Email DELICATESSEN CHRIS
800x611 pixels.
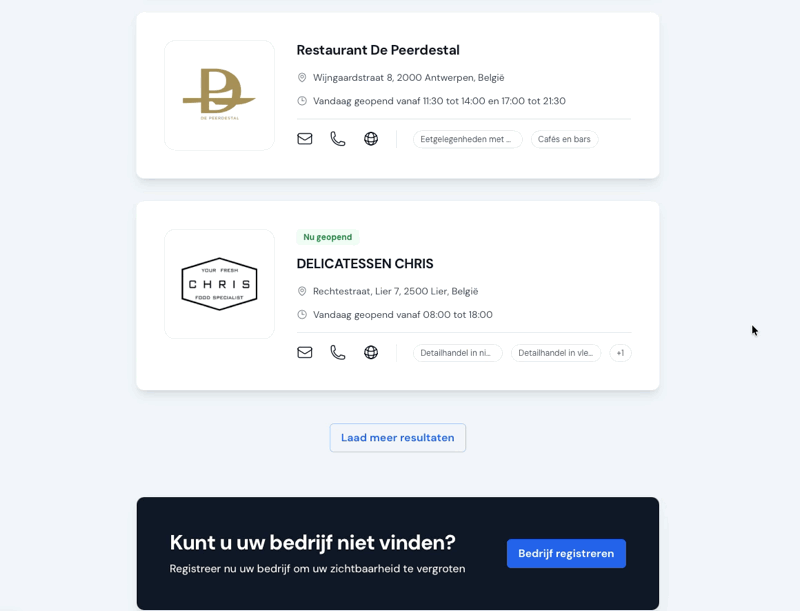tap(305, 352)
